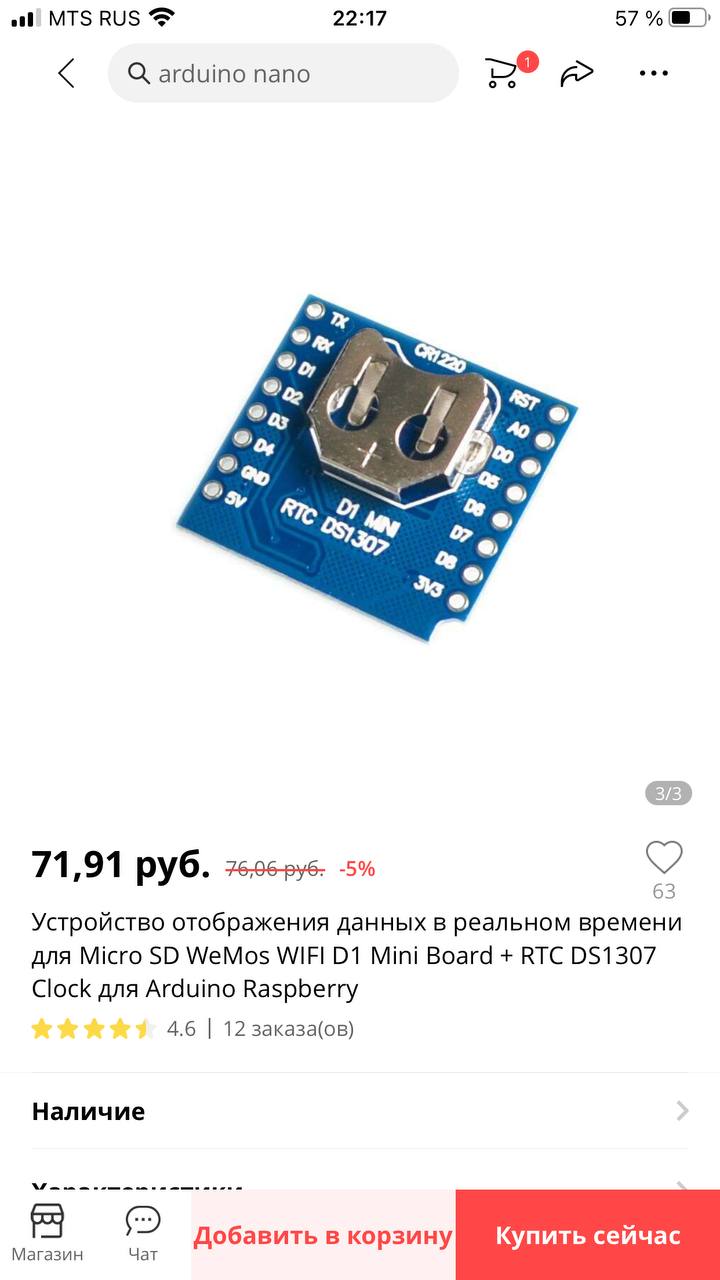The width and height of the screenshot is (720, 1280).
Task: Tap Добавить в корзину button
Action: pos(323,1235)
